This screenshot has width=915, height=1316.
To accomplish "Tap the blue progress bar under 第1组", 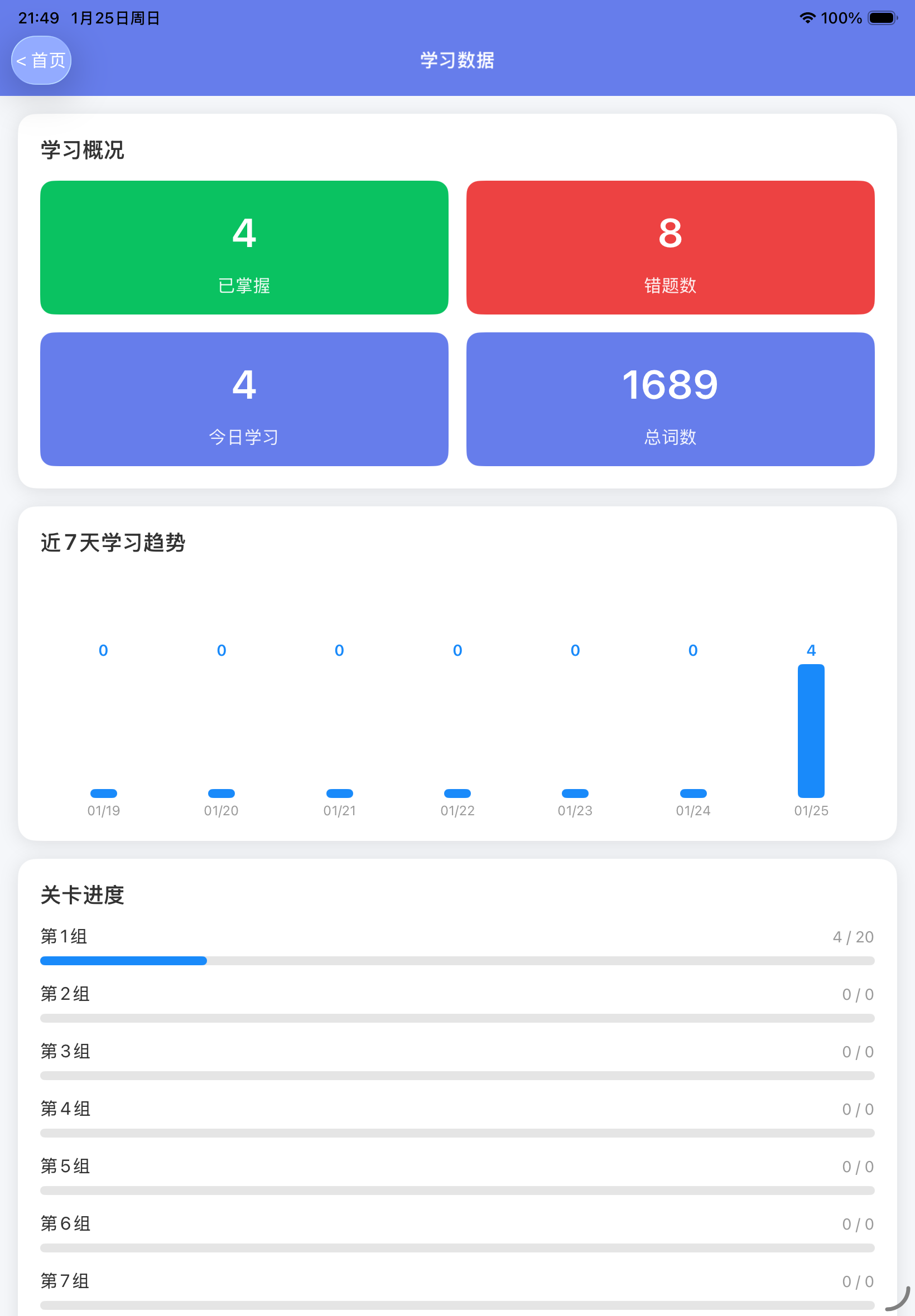I will (x=123, y=961).
